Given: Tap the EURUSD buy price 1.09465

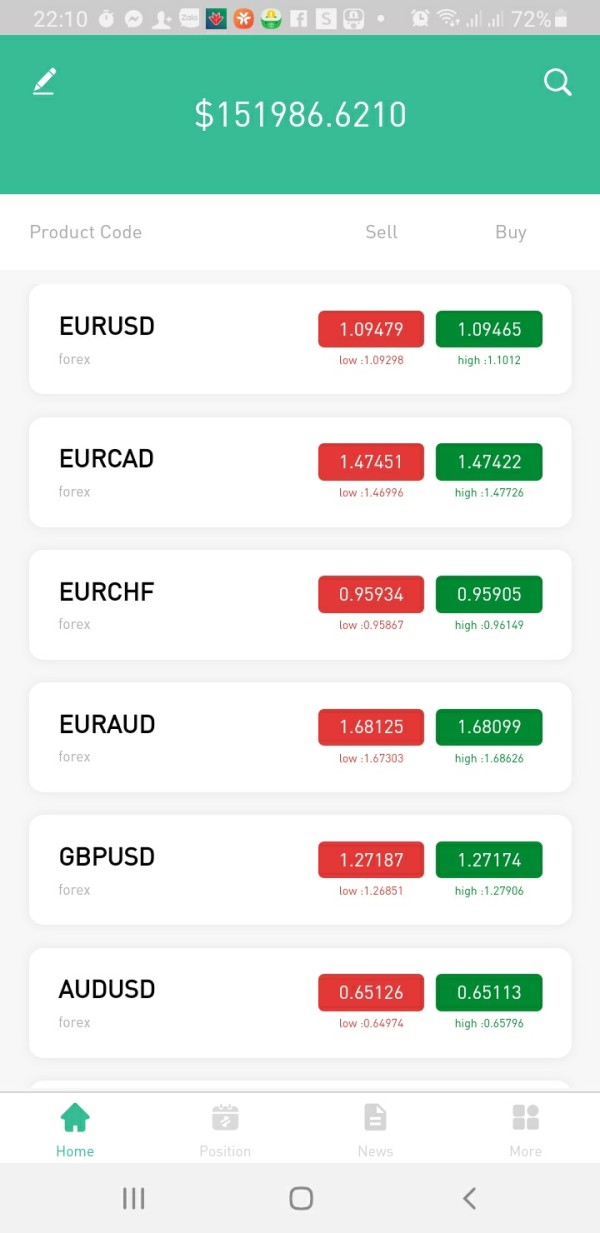Looking at the screenshot, I should coord(489,329).
